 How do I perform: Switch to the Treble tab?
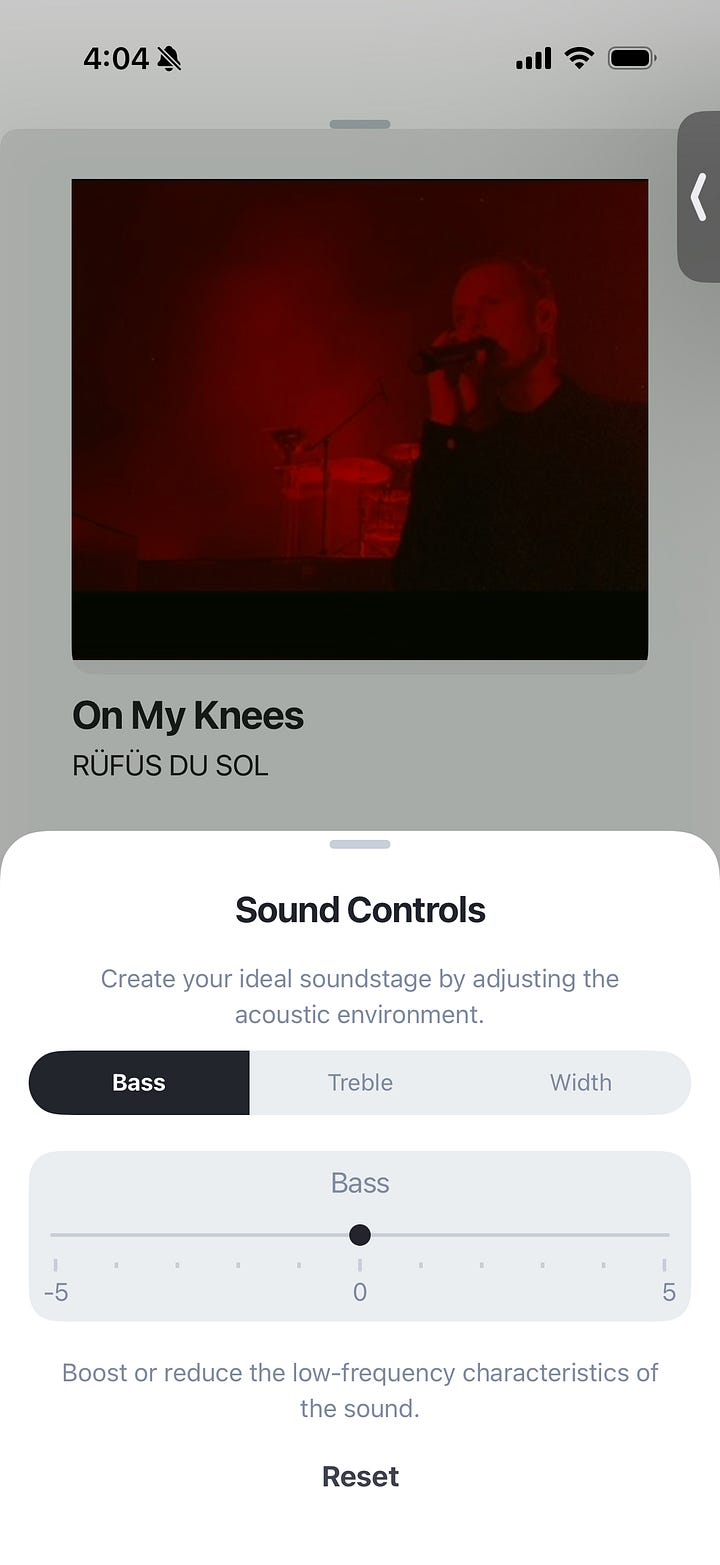pos(360,1082)
